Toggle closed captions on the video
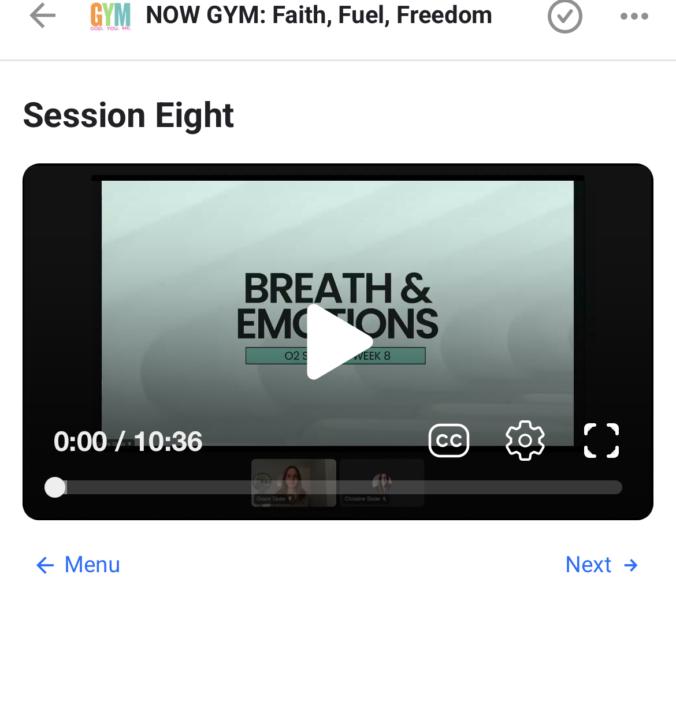Viewport: 676px width, 720px height. (x=449, y=441)
